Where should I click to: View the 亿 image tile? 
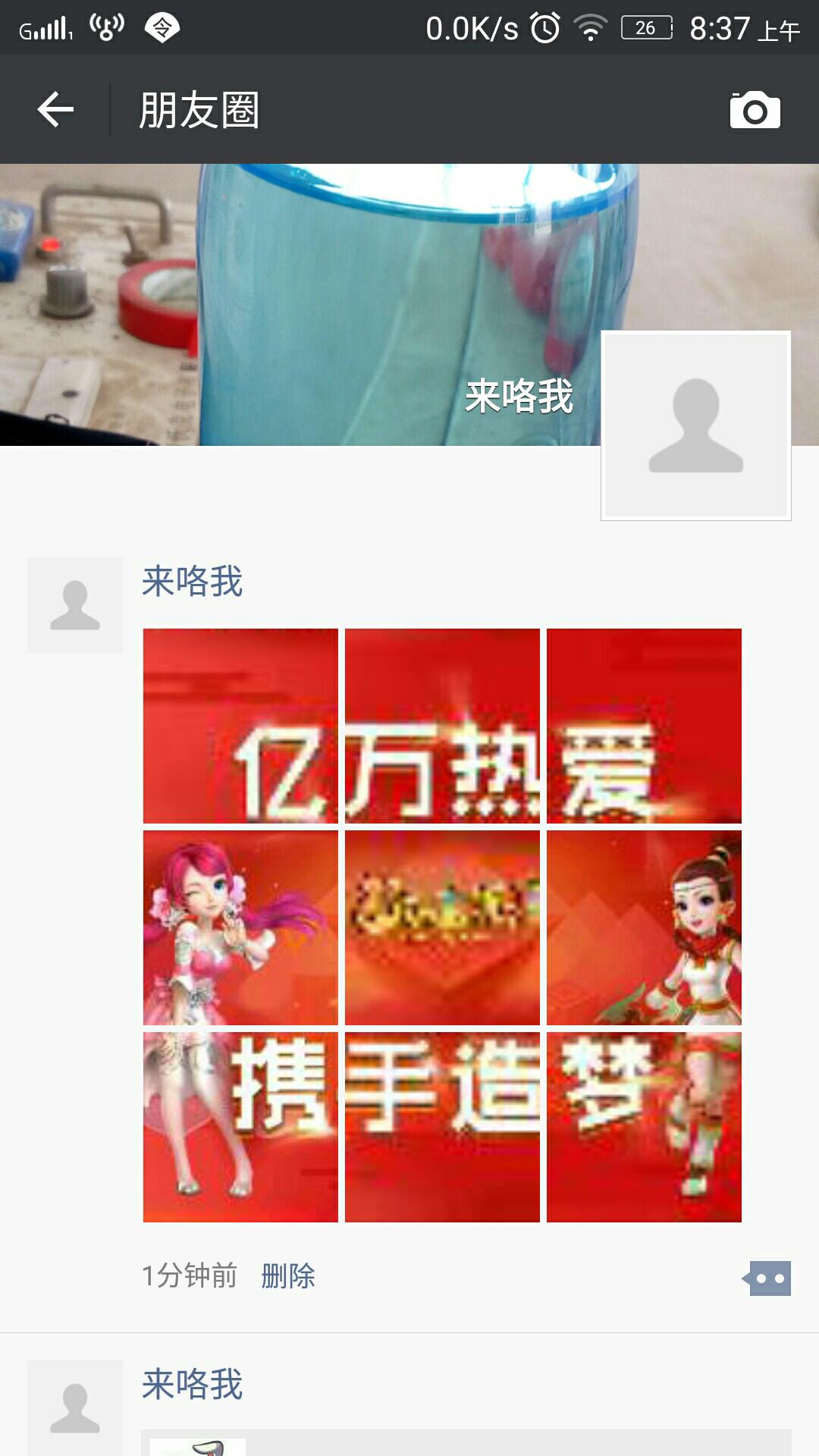[x=240, y=726]
